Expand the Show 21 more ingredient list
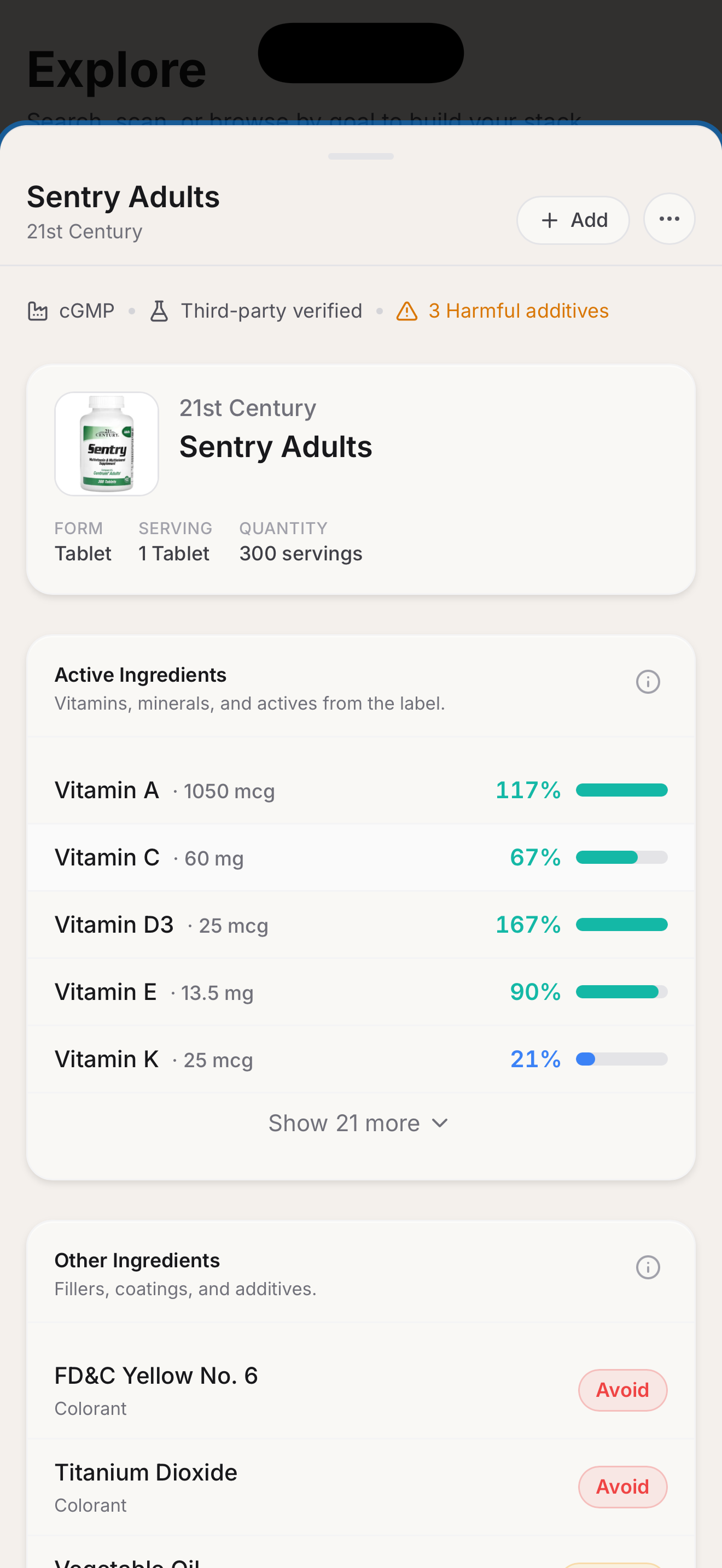722x1568 pixels. [x=344, y=1122]
